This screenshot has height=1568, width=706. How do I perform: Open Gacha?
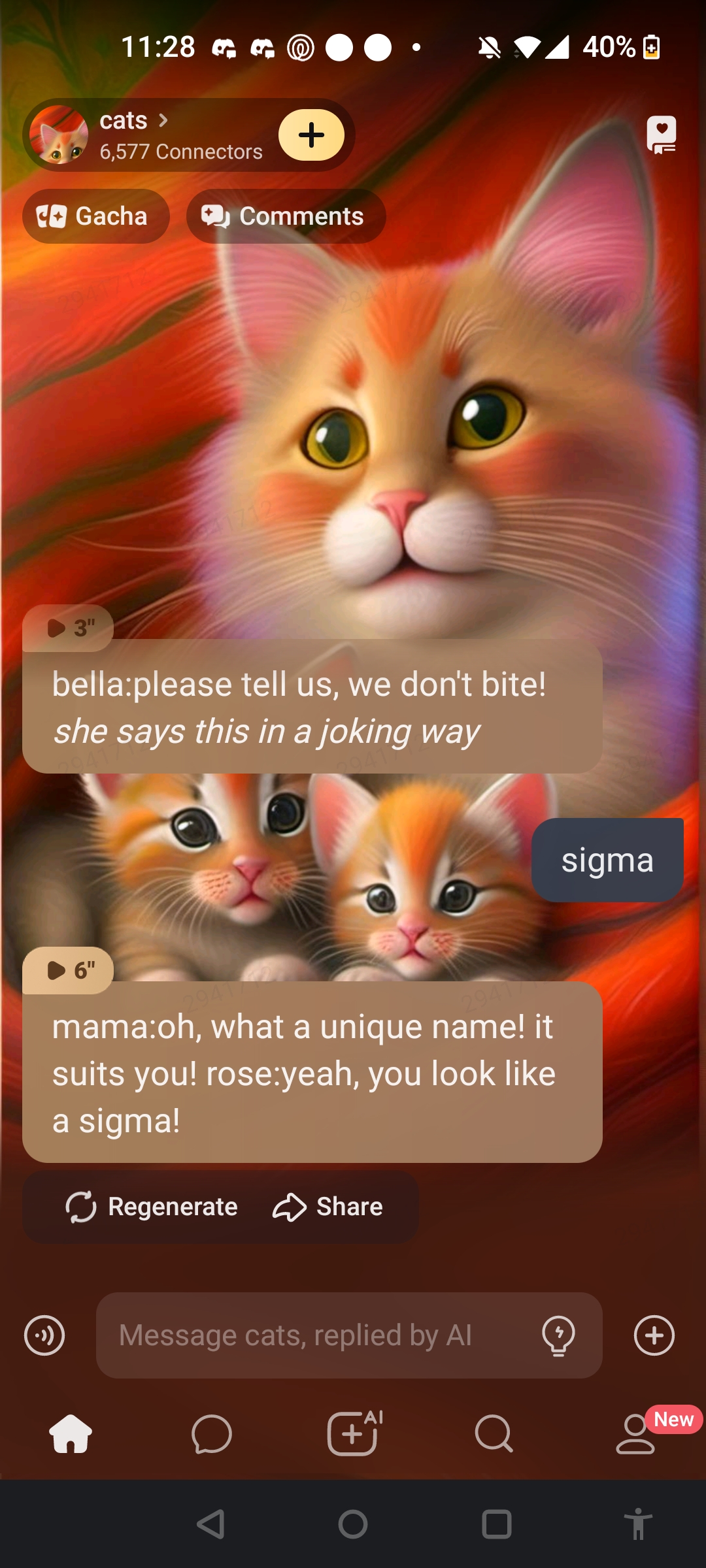[x=95, y=216]
